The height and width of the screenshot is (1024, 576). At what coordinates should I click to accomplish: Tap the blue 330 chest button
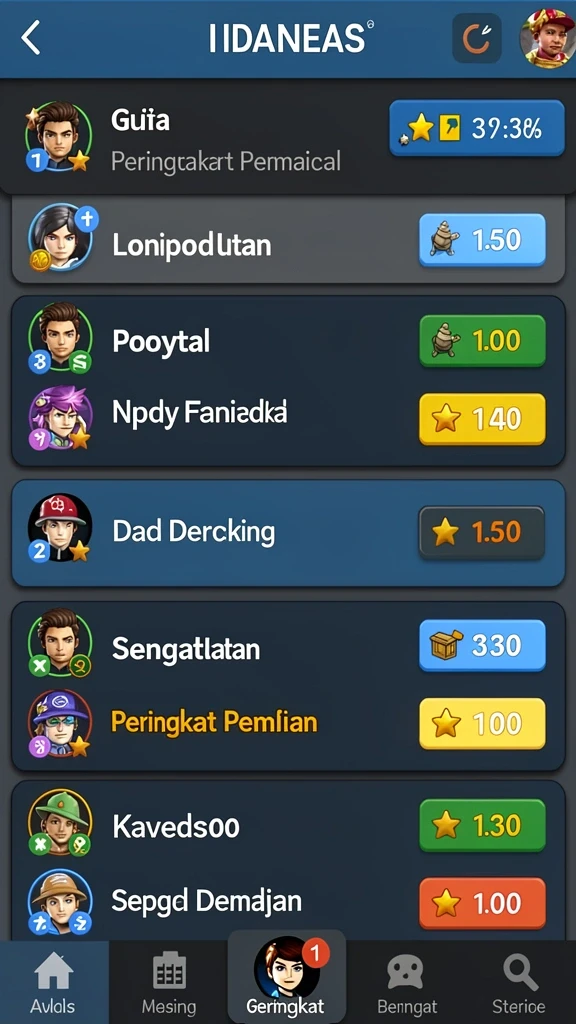[x=482, y=645]
